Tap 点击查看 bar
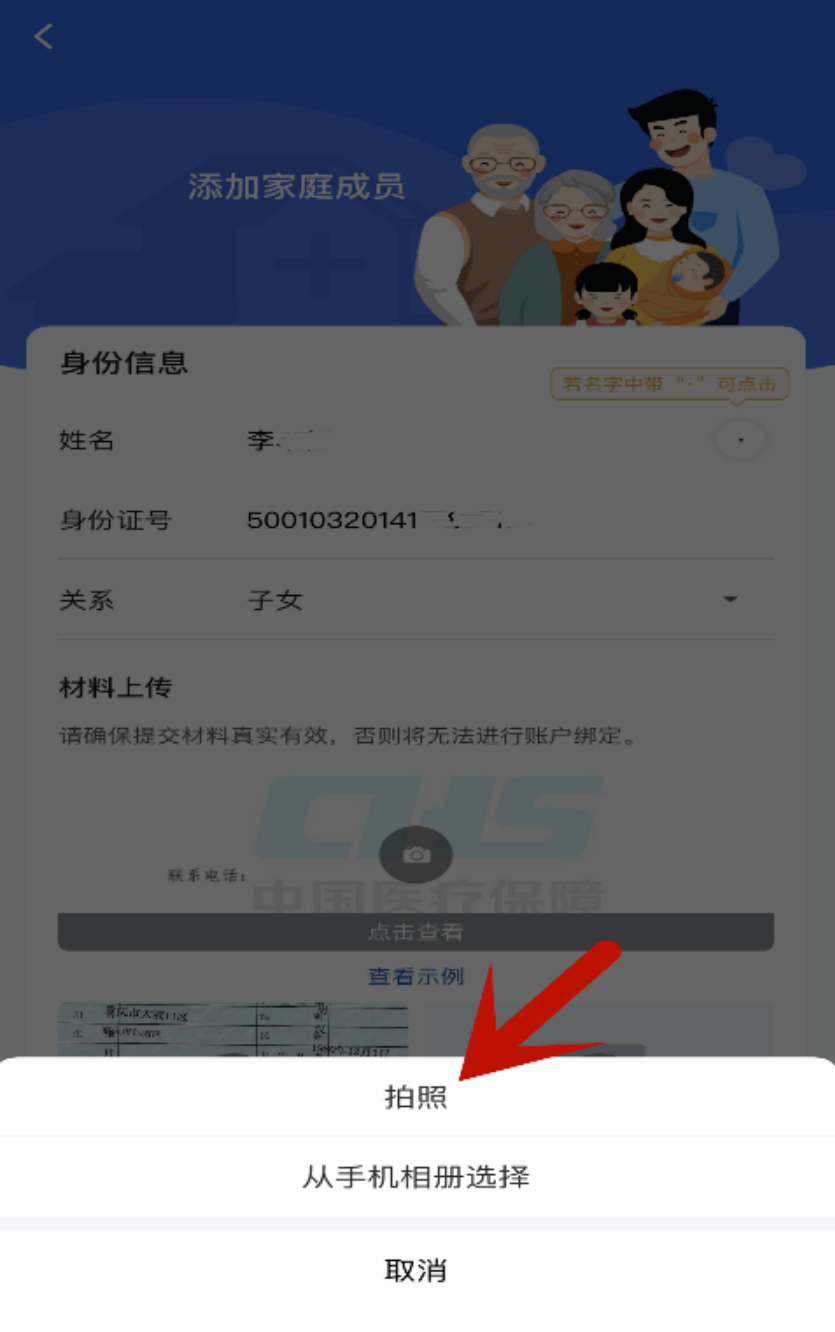The height and width of the screenshot is (1332, 835). pos(416,932)
